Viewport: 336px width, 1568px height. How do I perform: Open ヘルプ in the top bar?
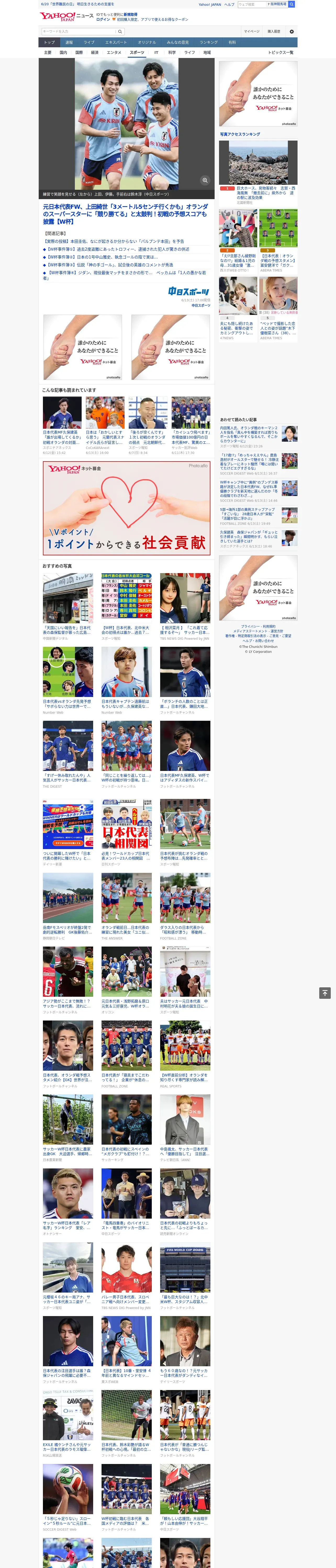tap(229, 4)
